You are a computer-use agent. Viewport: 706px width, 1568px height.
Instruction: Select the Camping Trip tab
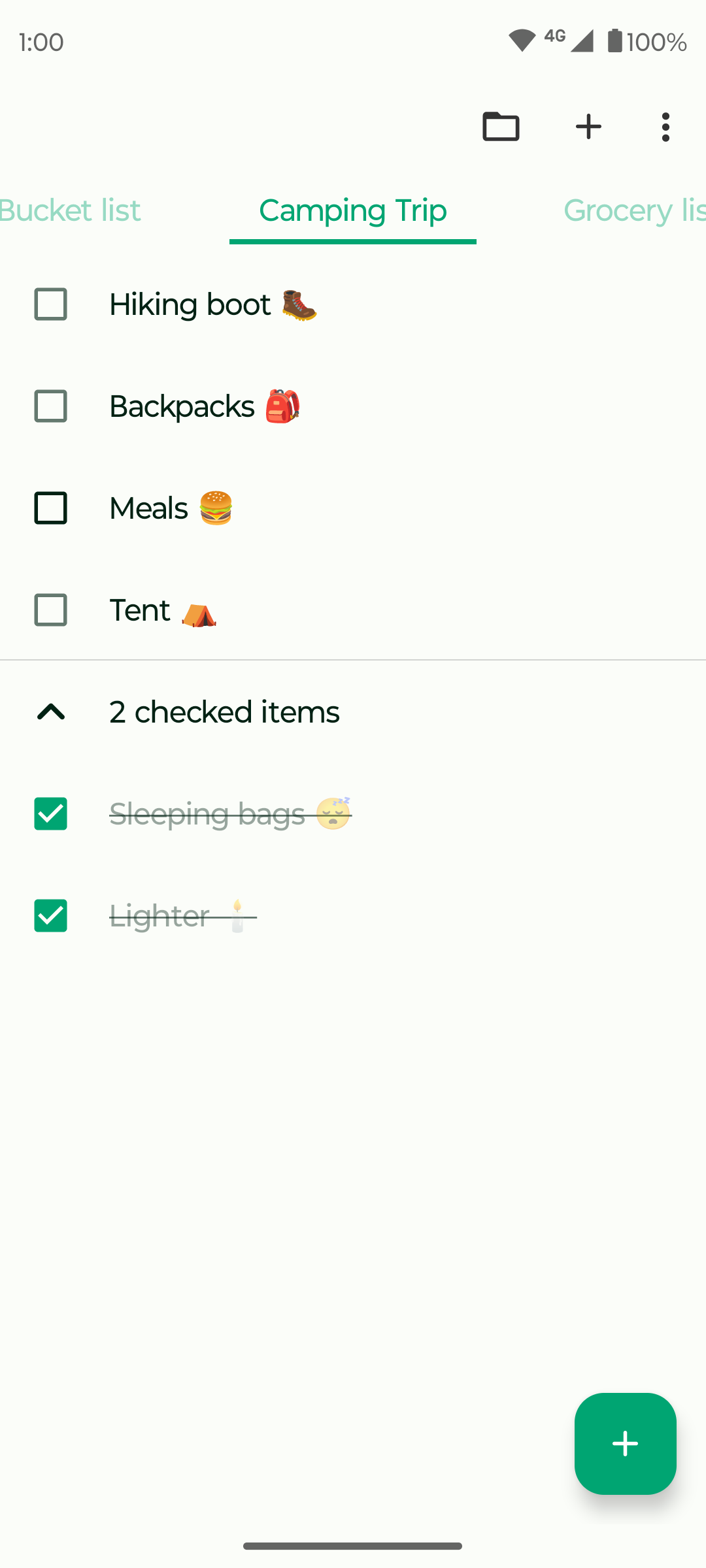pyautogui.click(x=352, y=210)
